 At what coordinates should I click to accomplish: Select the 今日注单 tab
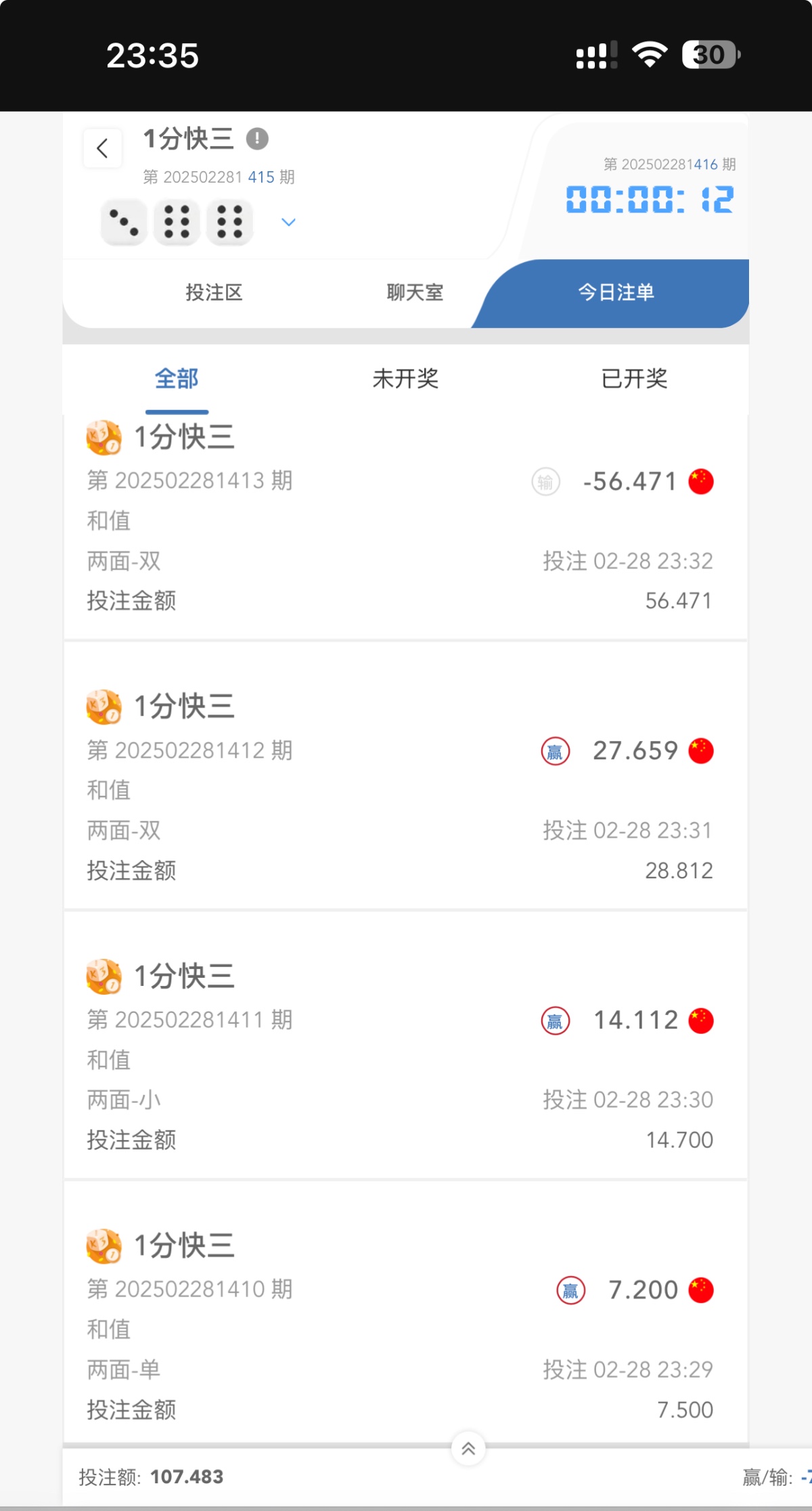pos(616,292)
